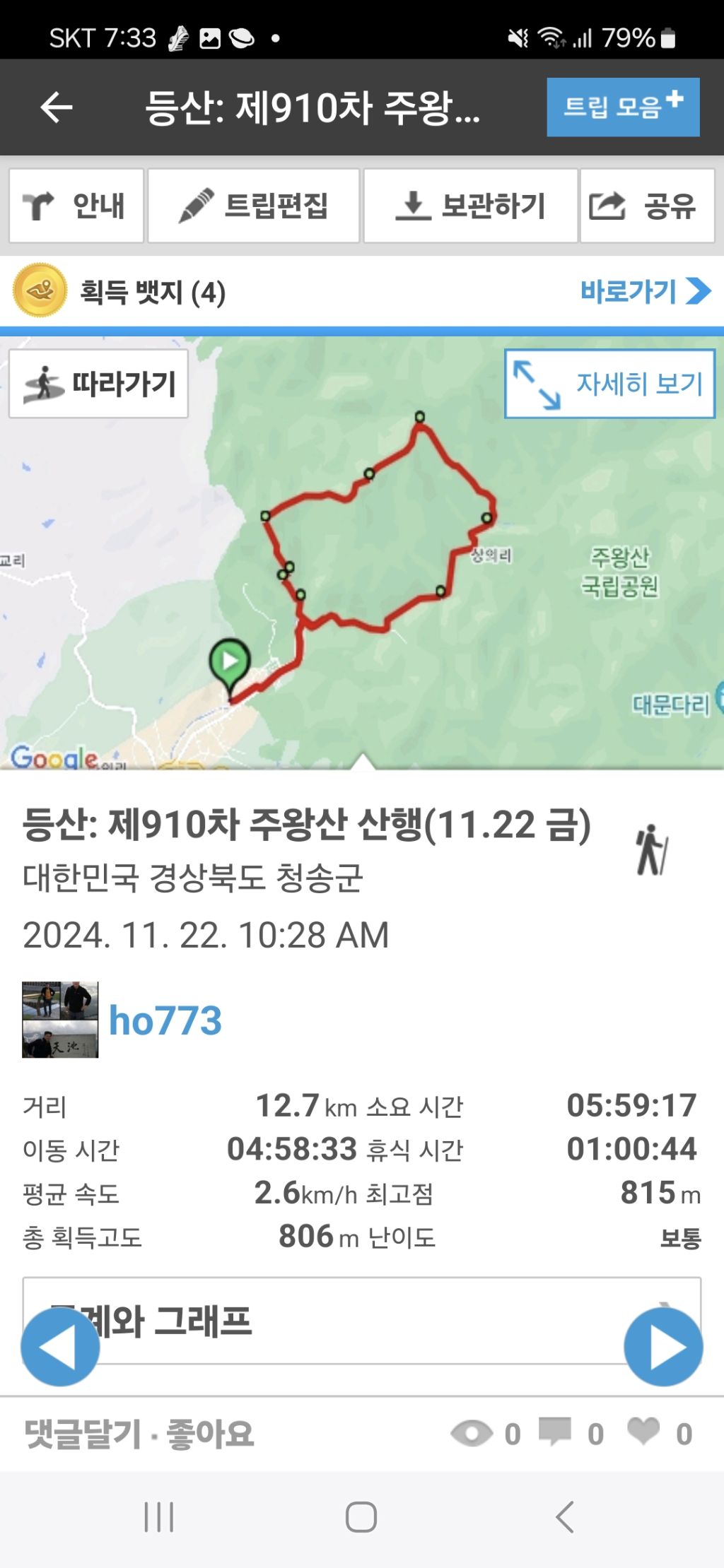Open 안내 navigation guidance

click(76, 206)
